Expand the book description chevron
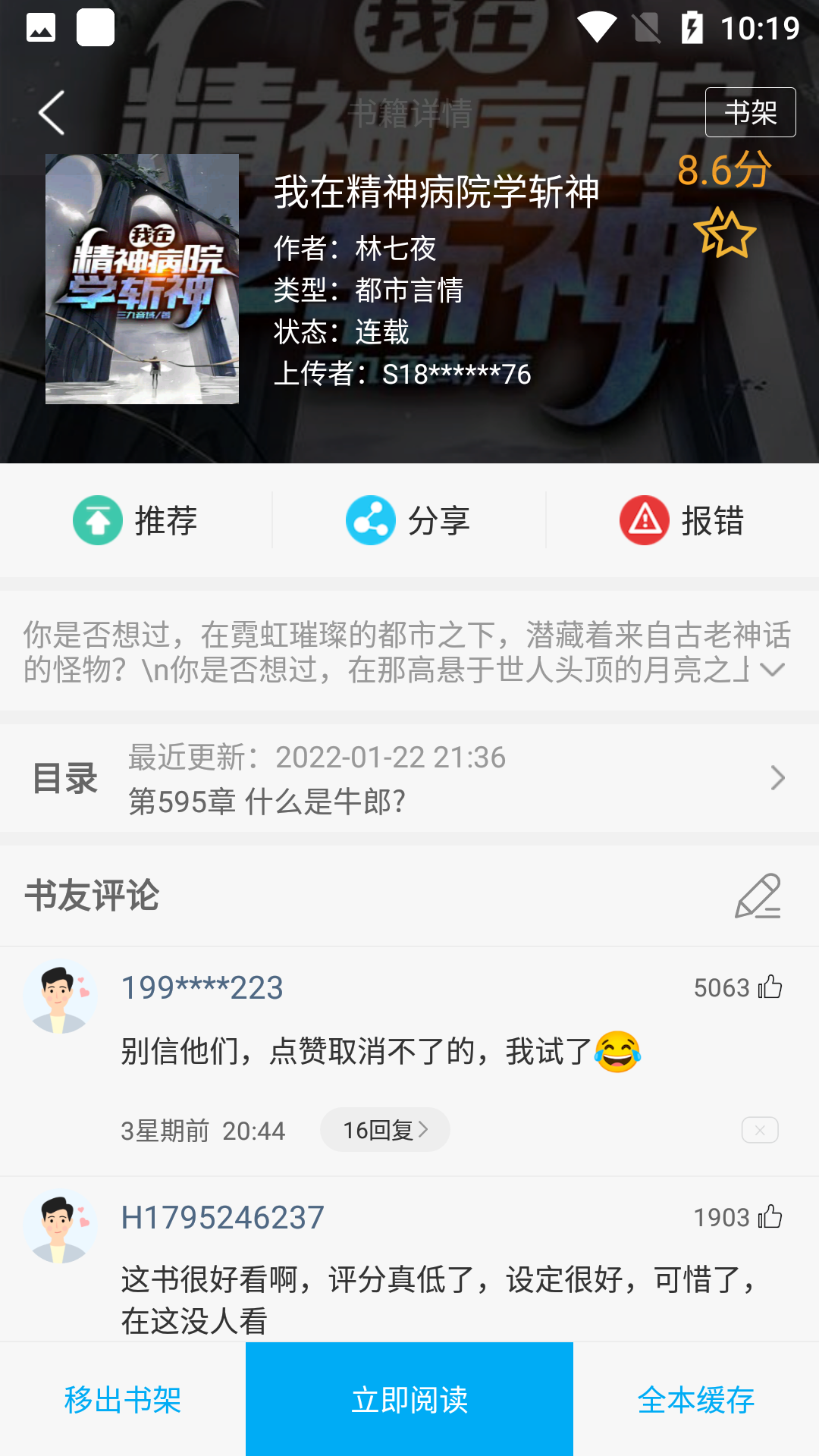 (x=772, y=670)
